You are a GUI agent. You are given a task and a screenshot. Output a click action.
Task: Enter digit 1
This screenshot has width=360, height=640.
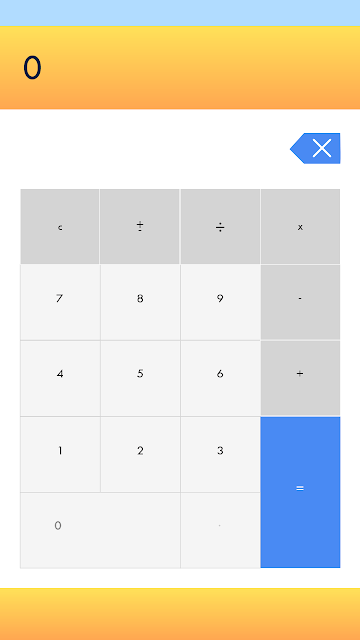(x=60, y=454)
